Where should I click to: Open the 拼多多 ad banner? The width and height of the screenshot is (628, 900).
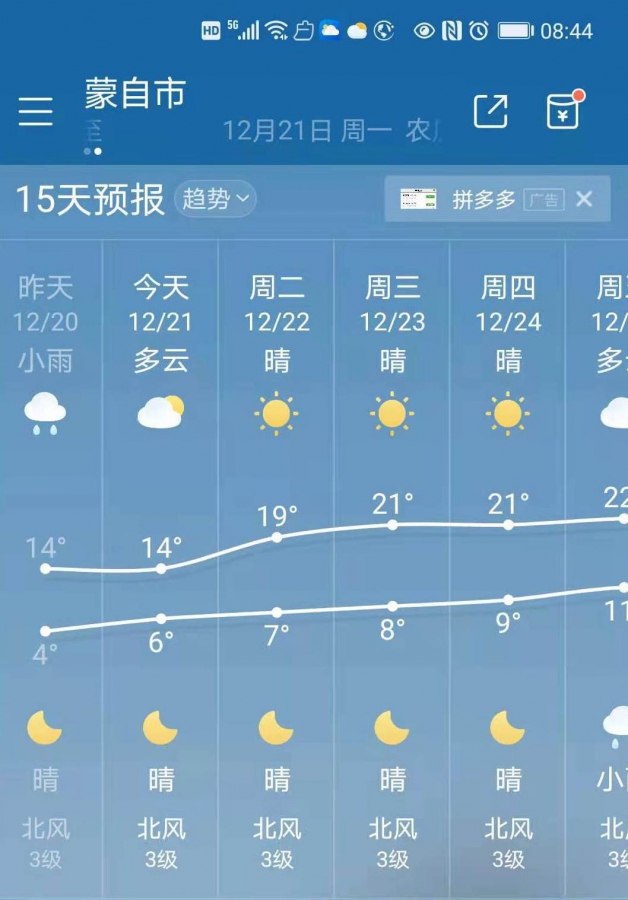pos(470,199)
